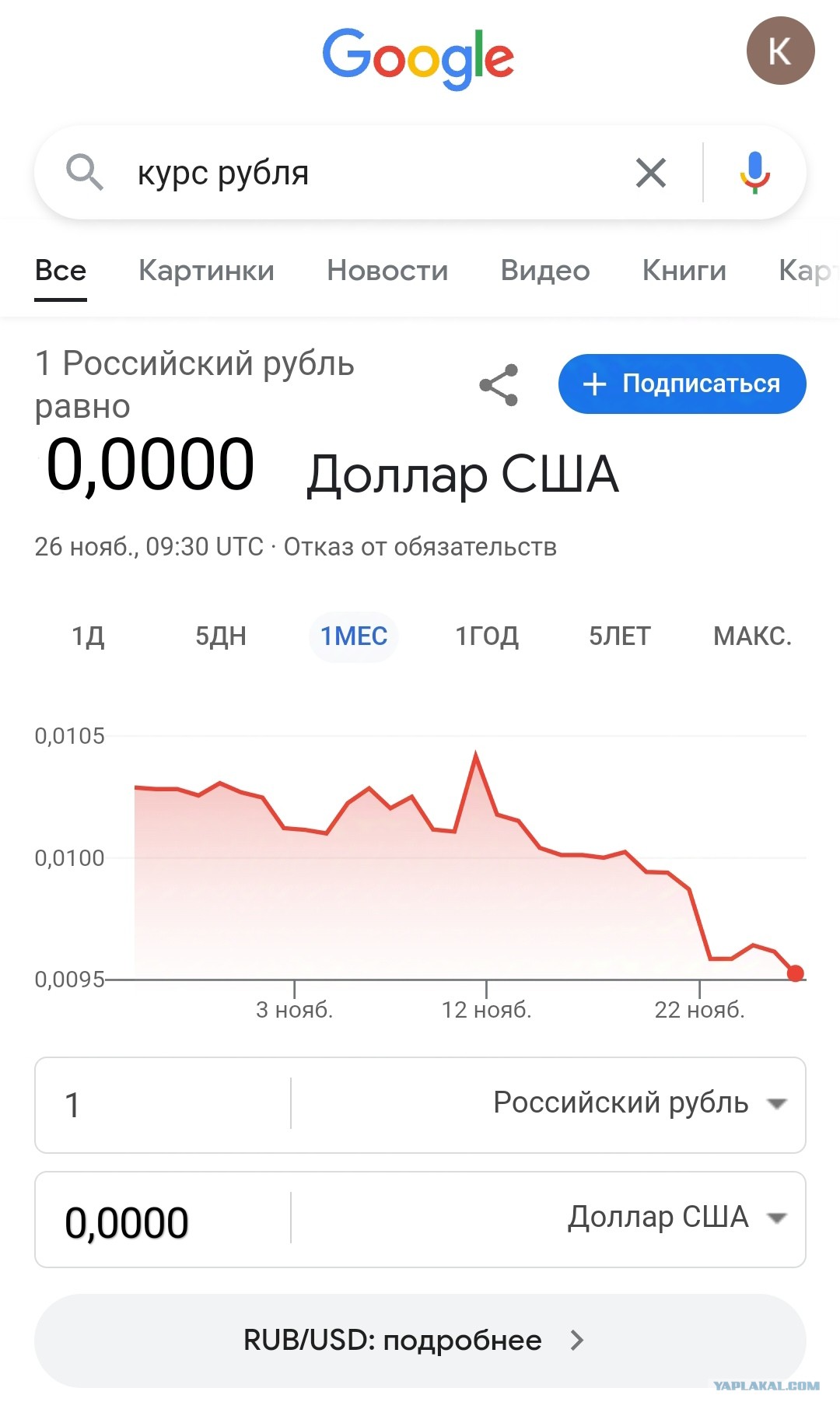840x1409 pixels.
Task: Tap the Подписаться button
Action: pos(682,384)
